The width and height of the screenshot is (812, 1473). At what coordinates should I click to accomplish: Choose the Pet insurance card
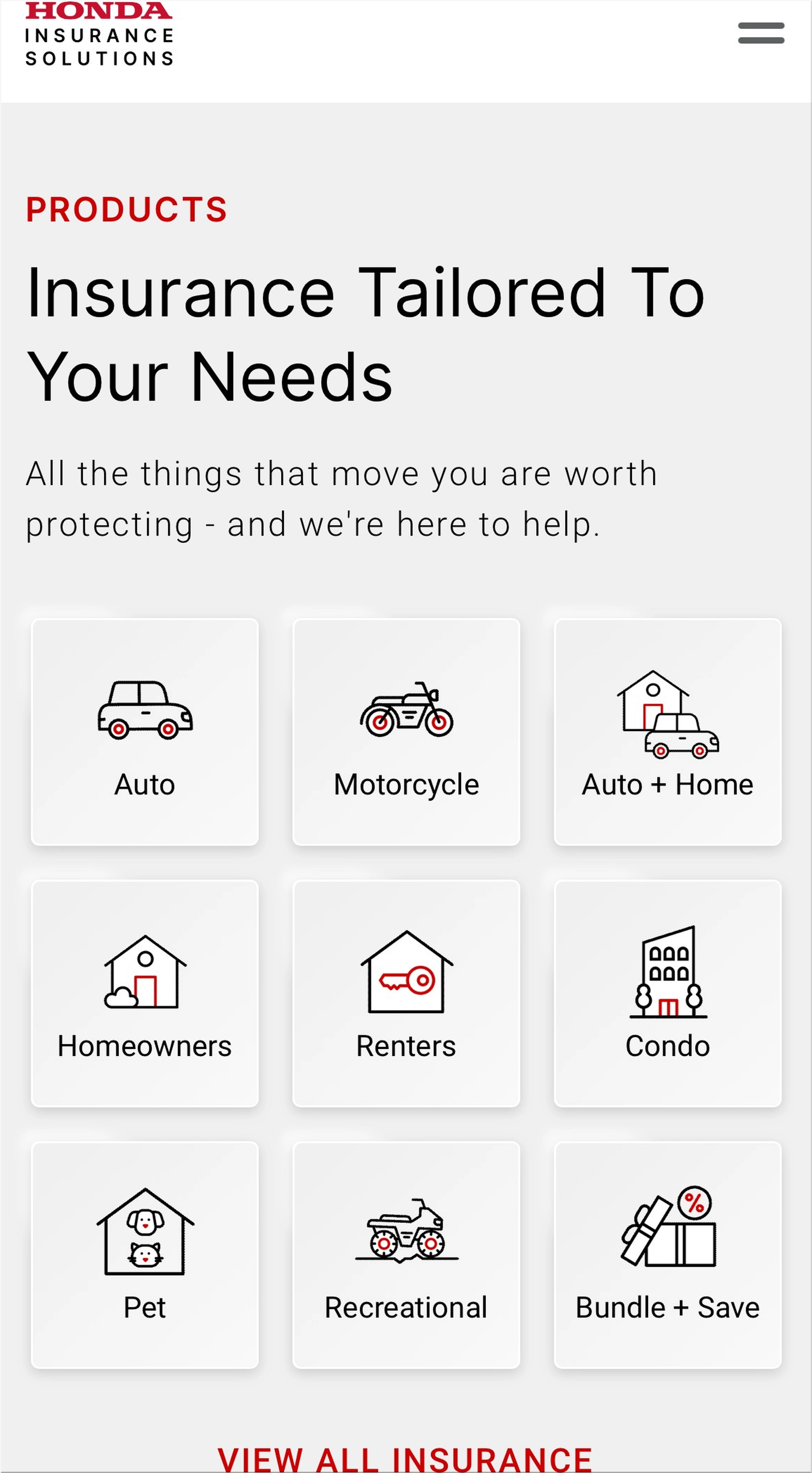tap(145, 1254)
